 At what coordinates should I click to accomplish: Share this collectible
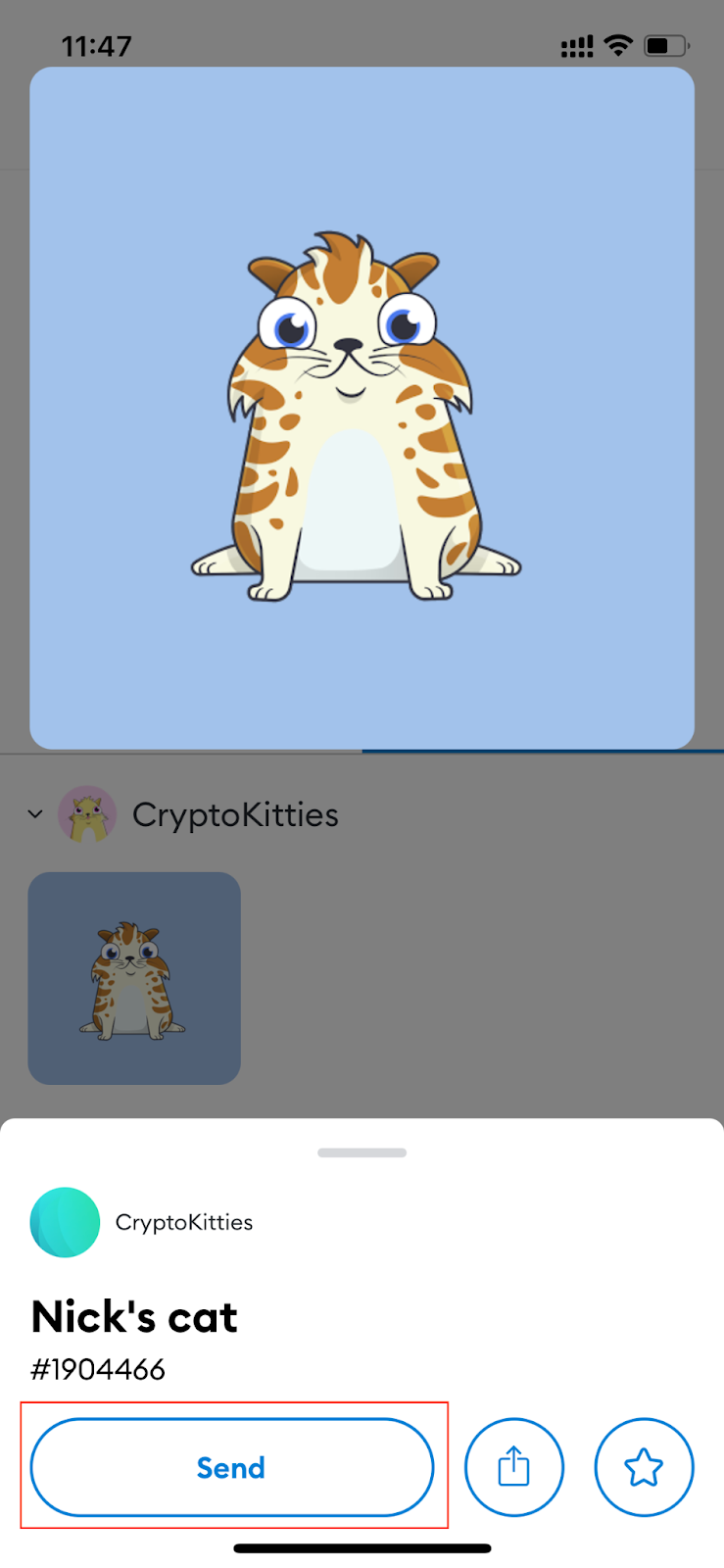[x=513, y=1467]
